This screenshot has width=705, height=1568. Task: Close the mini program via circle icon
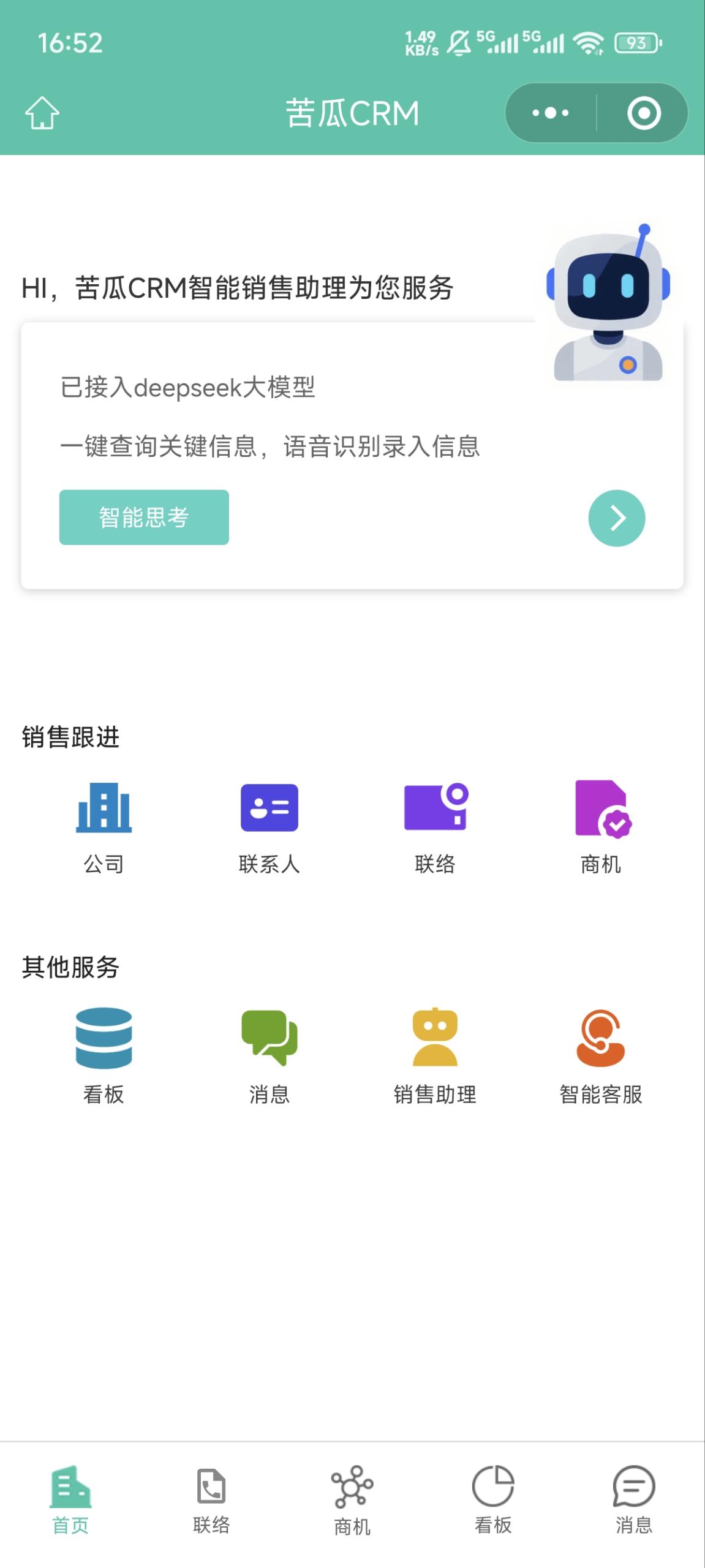[644, 113]
